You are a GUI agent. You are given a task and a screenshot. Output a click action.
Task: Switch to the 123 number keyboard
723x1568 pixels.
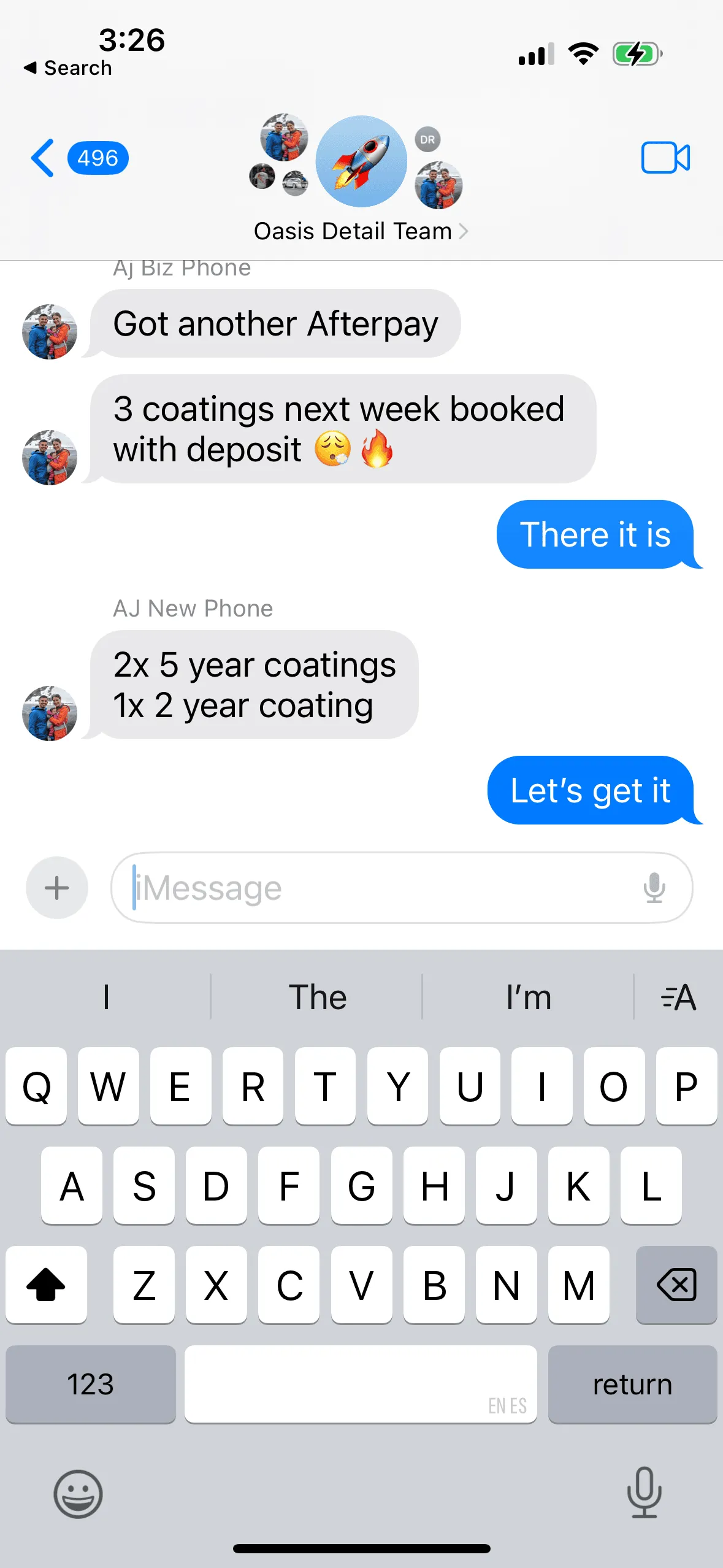click(91, 1384)
